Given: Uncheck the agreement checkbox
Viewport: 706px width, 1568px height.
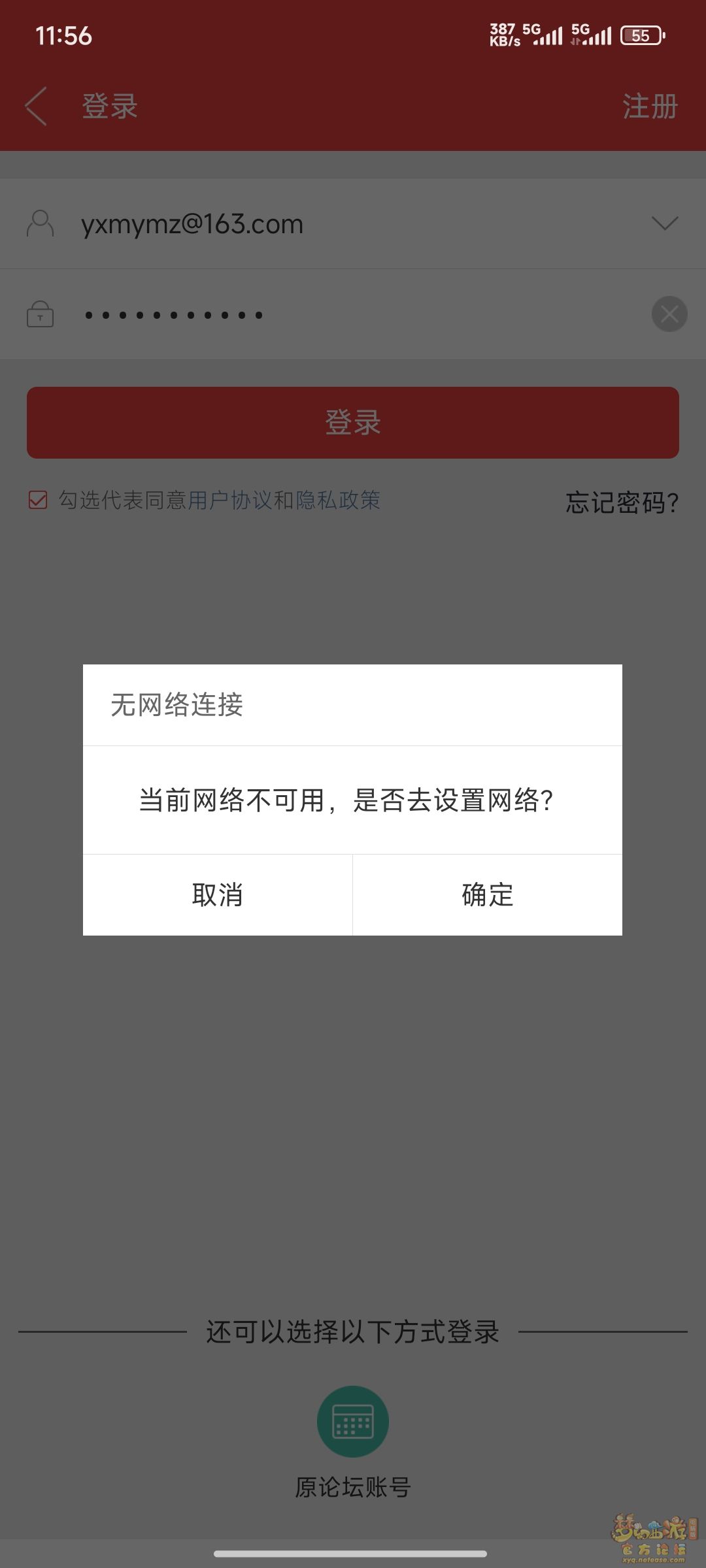Looking at the screenshot, I should (38, 500).
